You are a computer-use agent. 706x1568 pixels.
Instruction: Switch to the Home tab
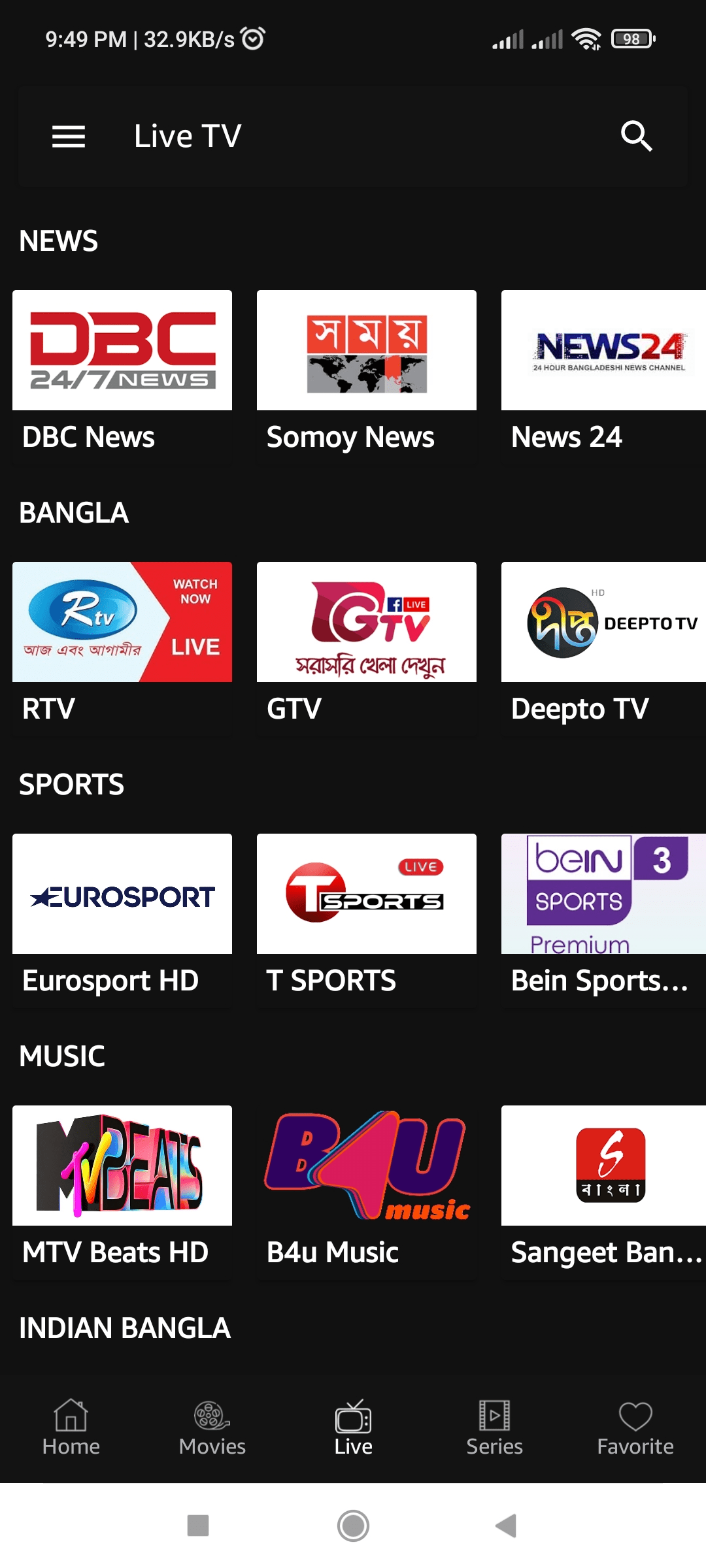pyautogui.click(x=71, y=1428)
